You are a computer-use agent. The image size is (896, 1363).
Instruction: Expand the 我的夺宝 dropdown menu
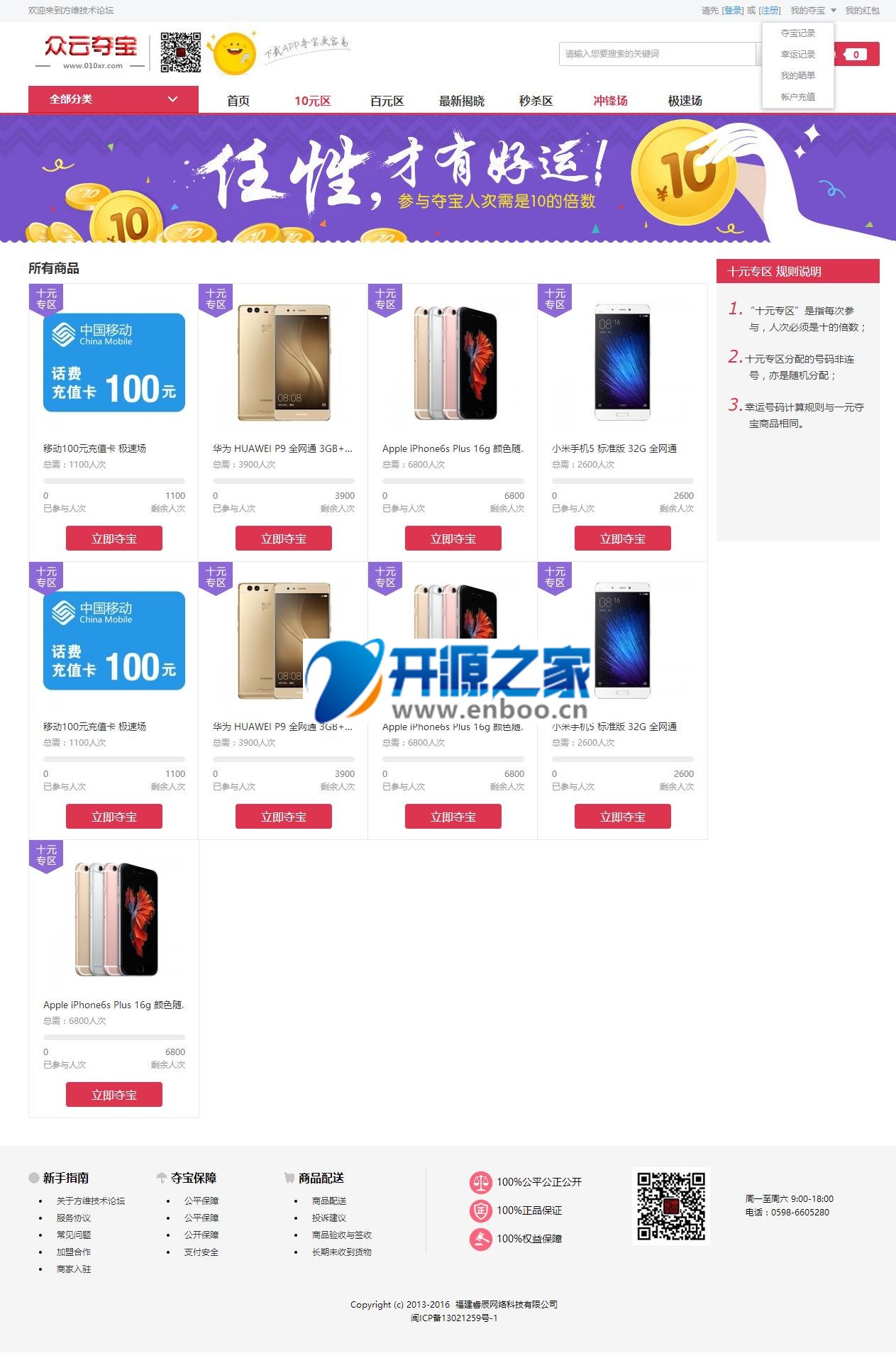[x=813, y=11]
